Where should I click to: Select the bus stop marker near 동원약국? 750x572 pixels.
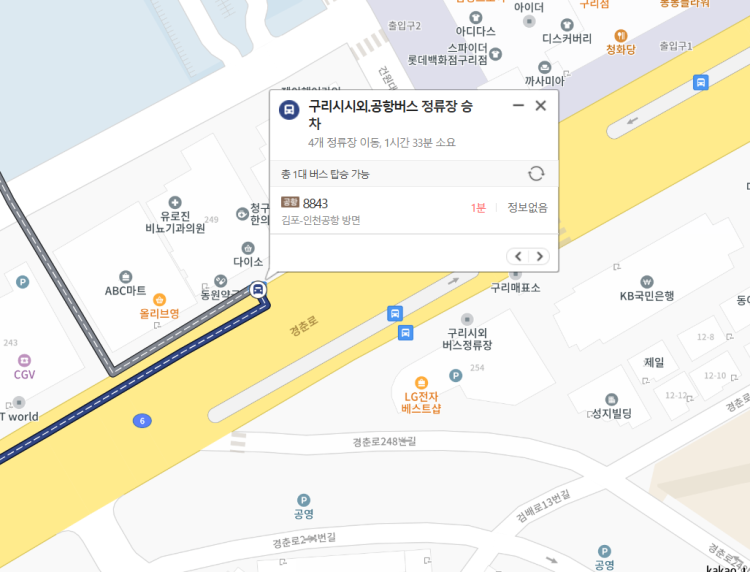pyautogui.click(x=259, y=290)
